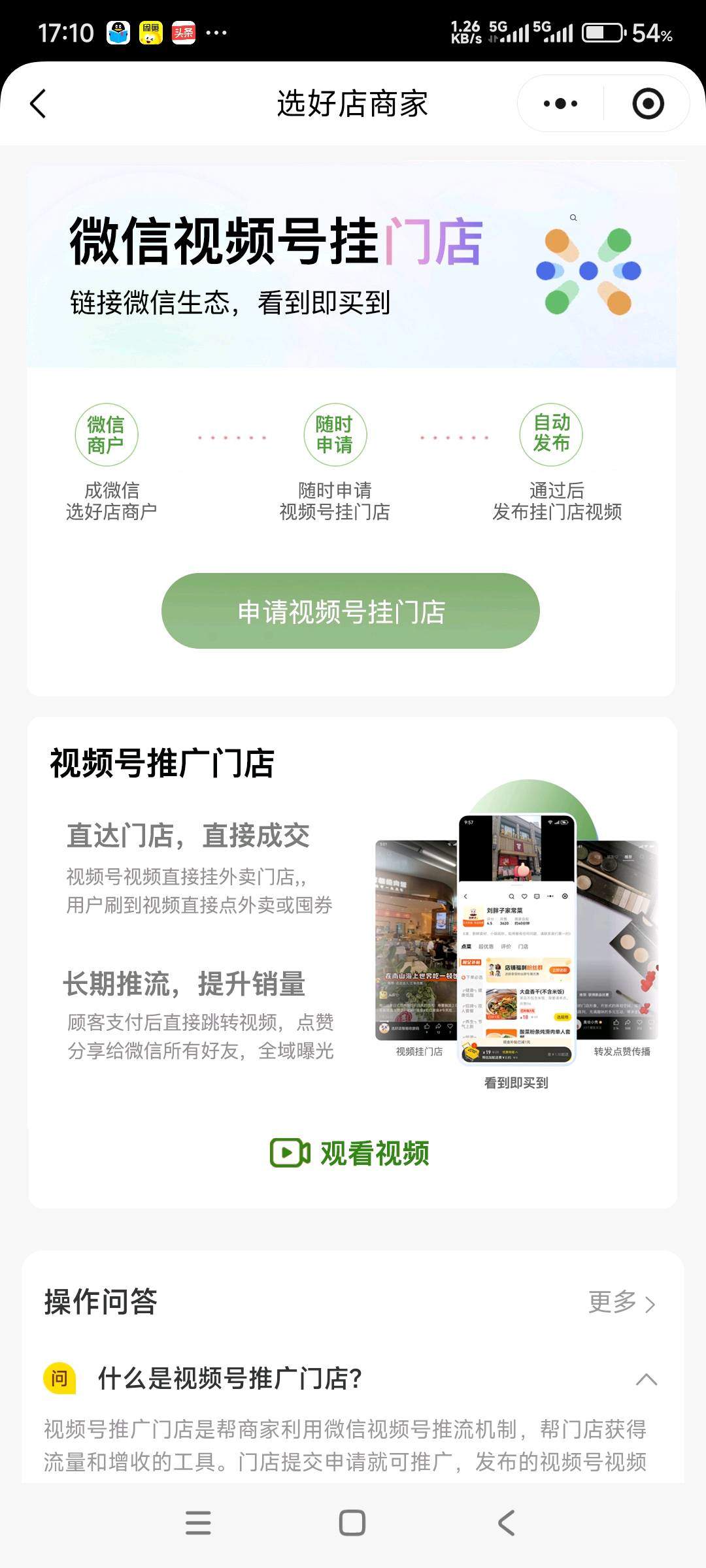This screenshot has width=706, height=1568.
Task: Go to the home screen via system button
Action: [352, 1523]
